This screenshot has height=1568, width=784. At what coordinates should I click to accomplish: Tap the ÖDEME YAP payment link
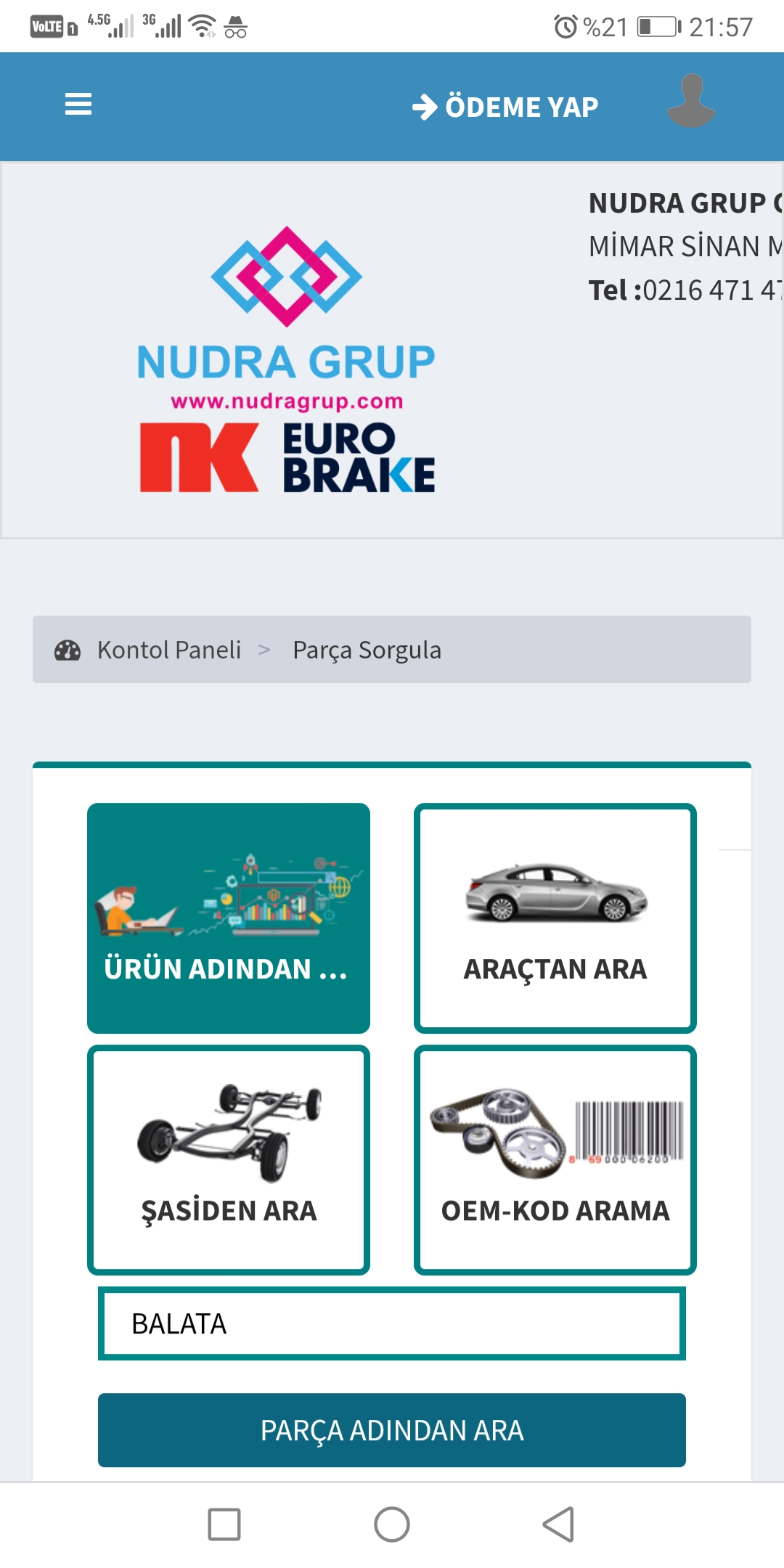[x=506, y=107]
